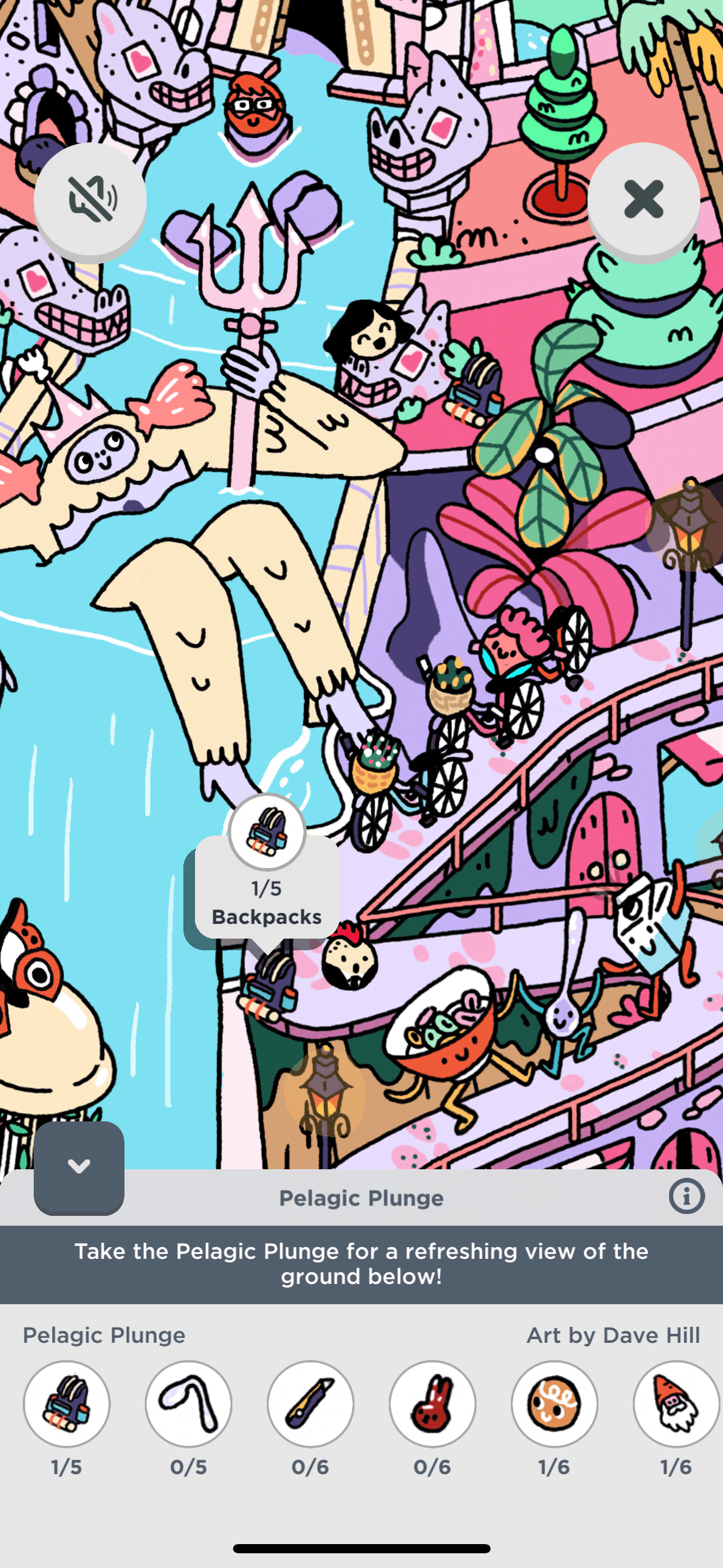Close the puzzle with the X button
The height and width of the screenshot is (1568, 723).
pyautogui.click(x=643, y=199)
